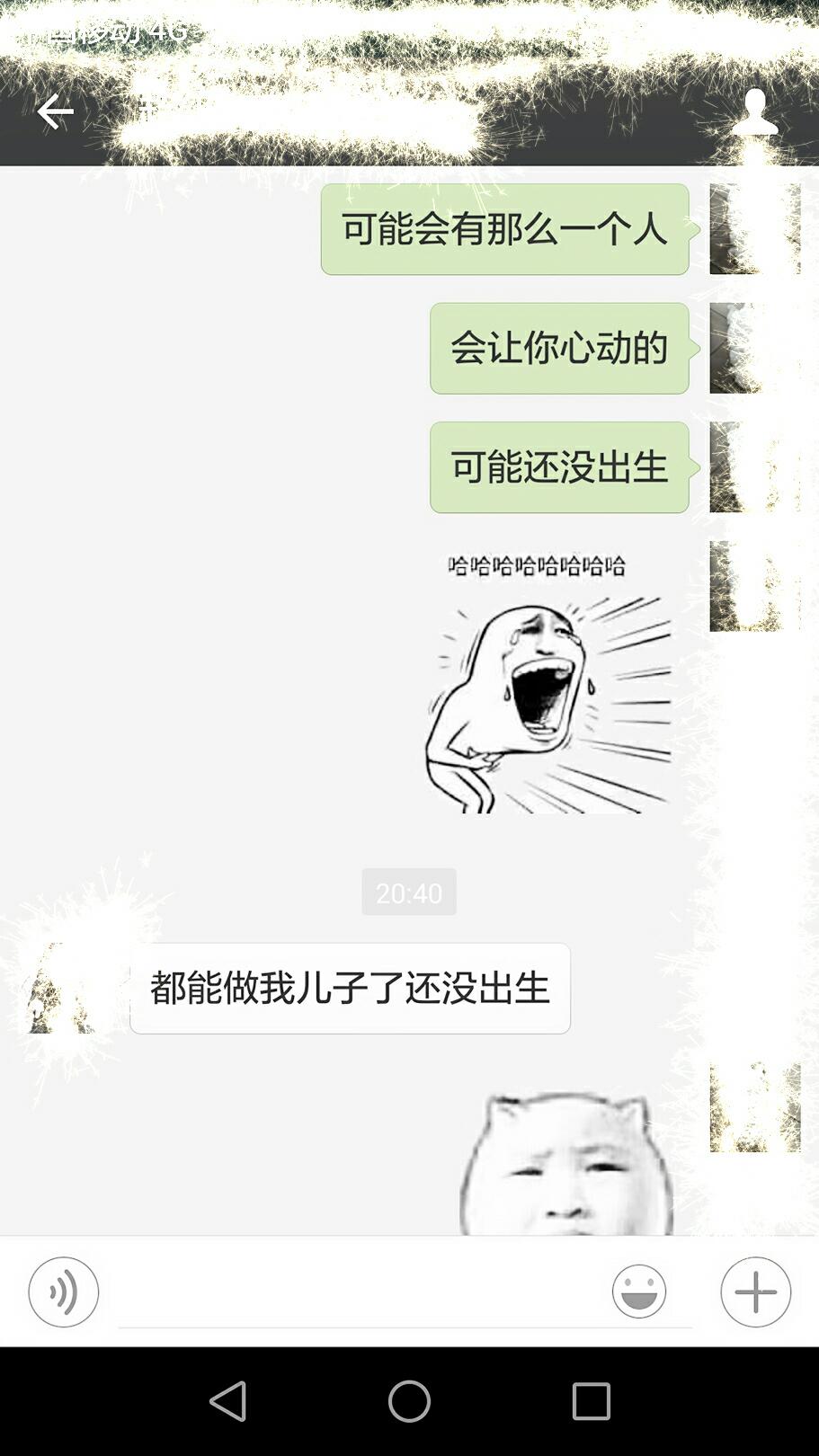Viewport: 819px width, 1456px height.
Task: Tap the avatar beside 可能会有那么一个人
Action: coord(753,229)
